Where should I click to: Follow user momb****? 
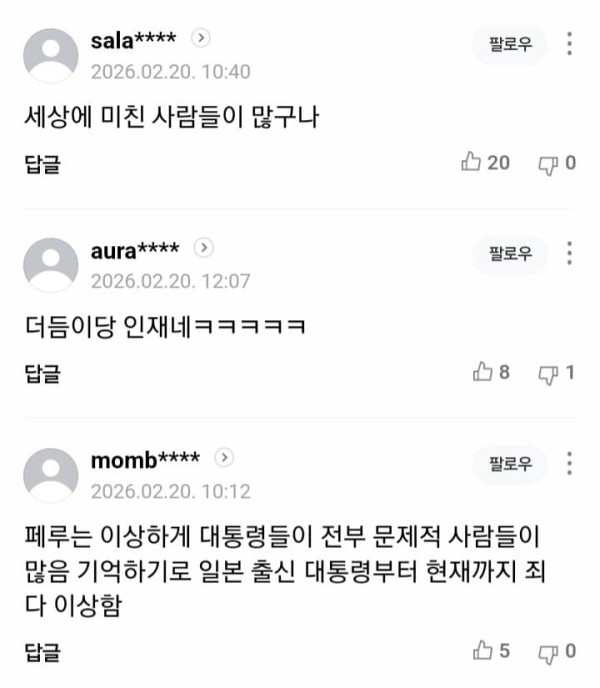pos(511,464)
